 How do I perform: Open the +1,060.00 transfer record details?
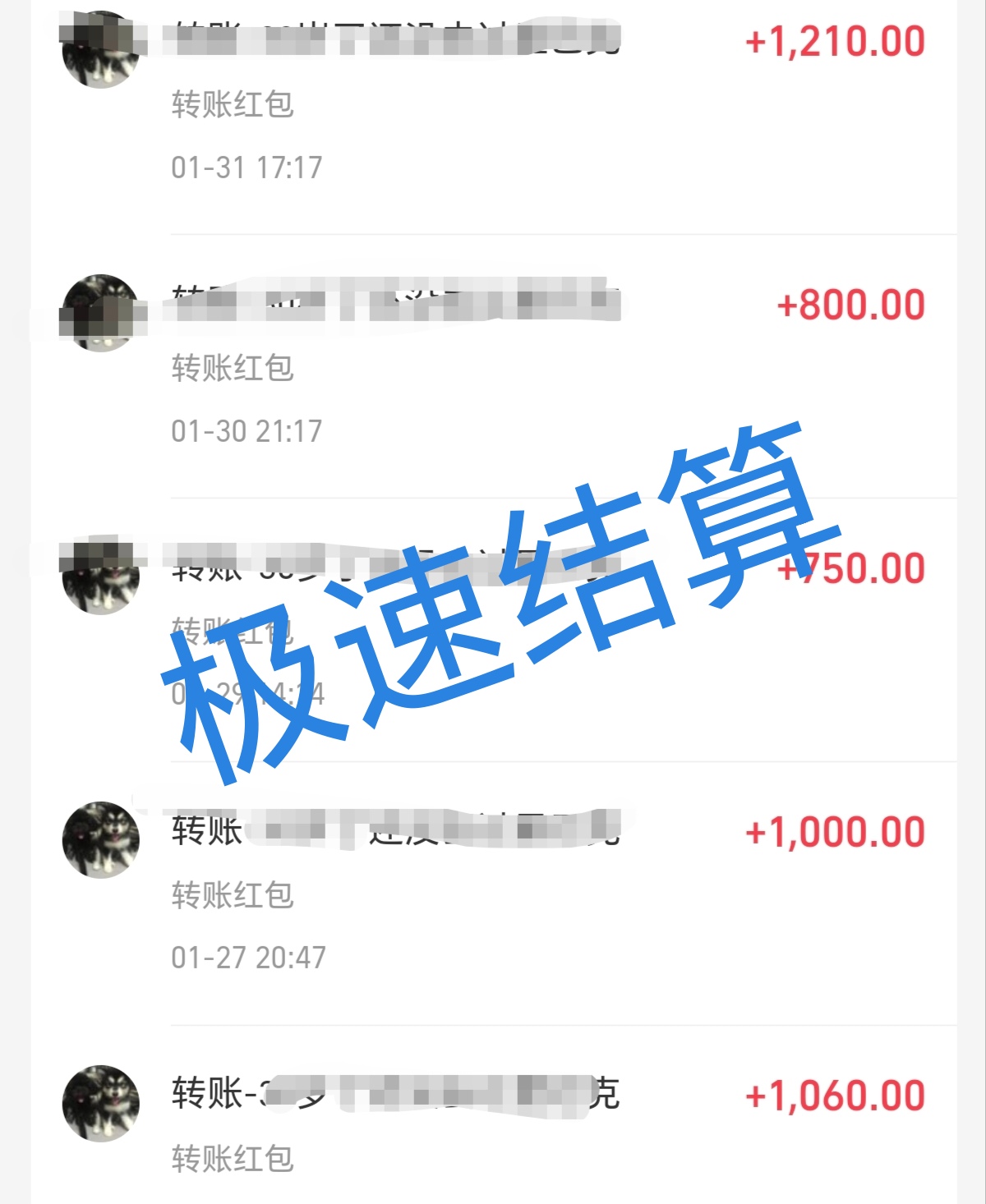click(x=493, y=1117)
